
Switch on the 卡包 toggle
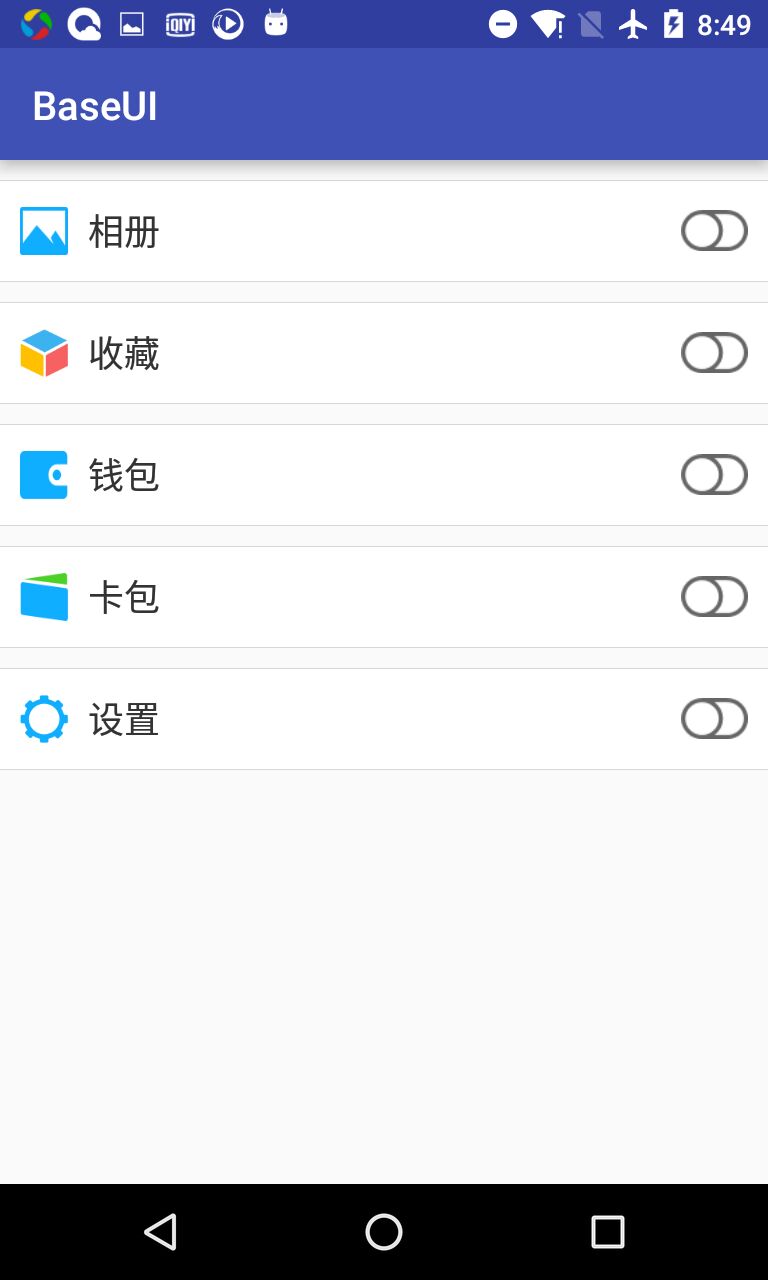[714, 597]
